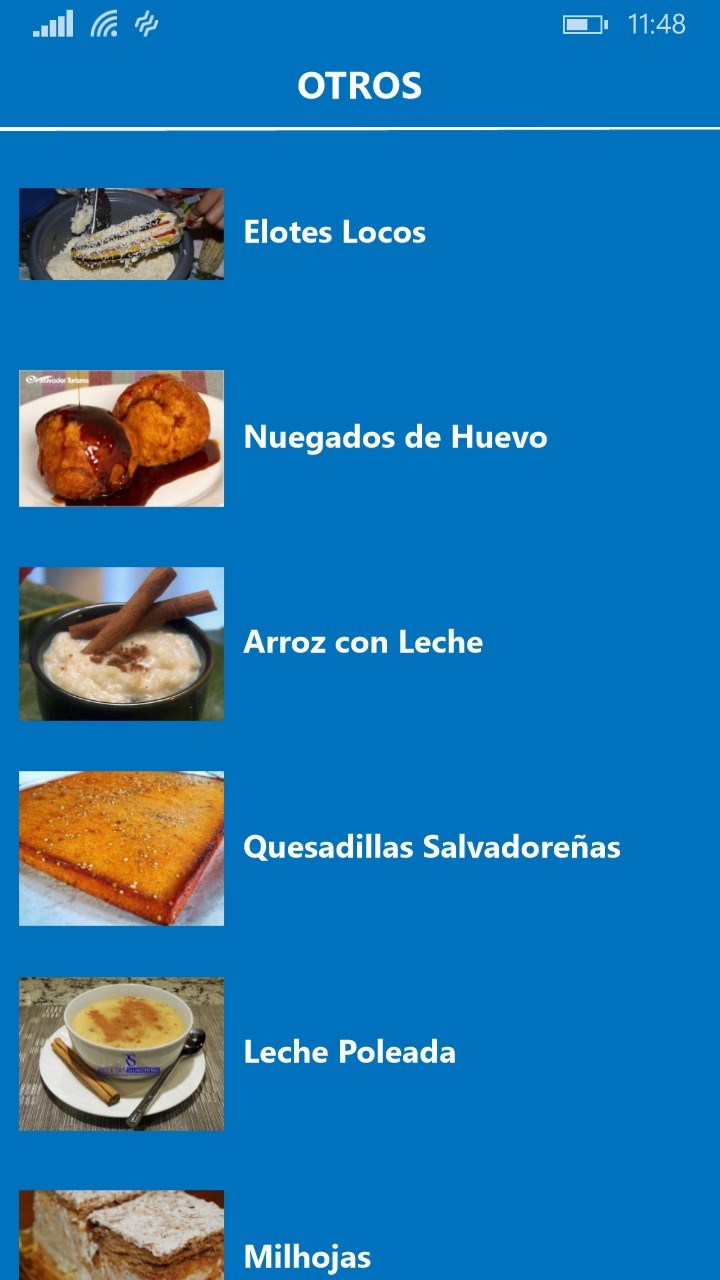Open Quesadillas Salvadoreñas recipe

(x=431, y=848)
